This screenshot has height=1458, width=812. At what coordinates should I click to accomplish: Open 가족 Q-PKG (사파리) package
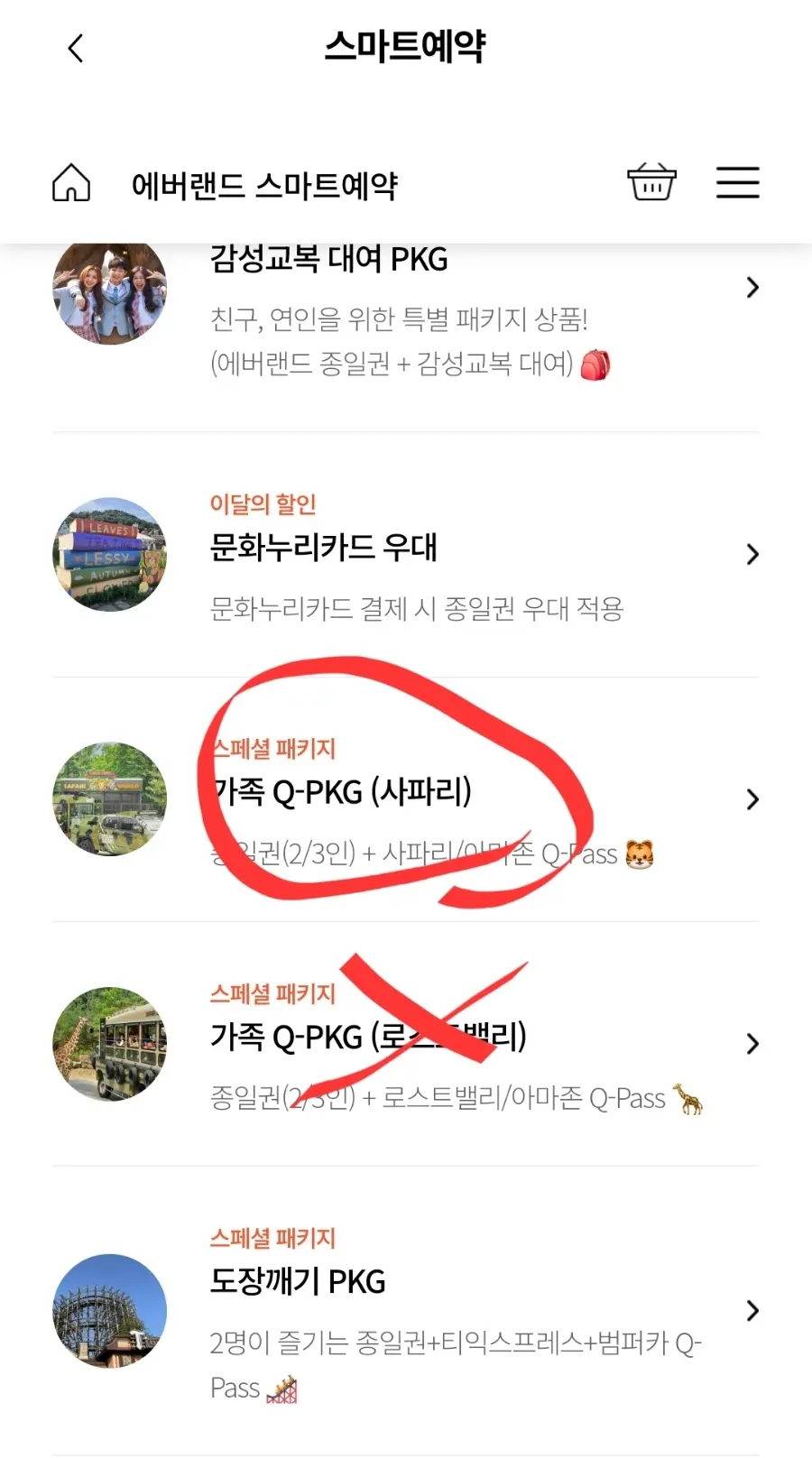click(x=406, y=799)
